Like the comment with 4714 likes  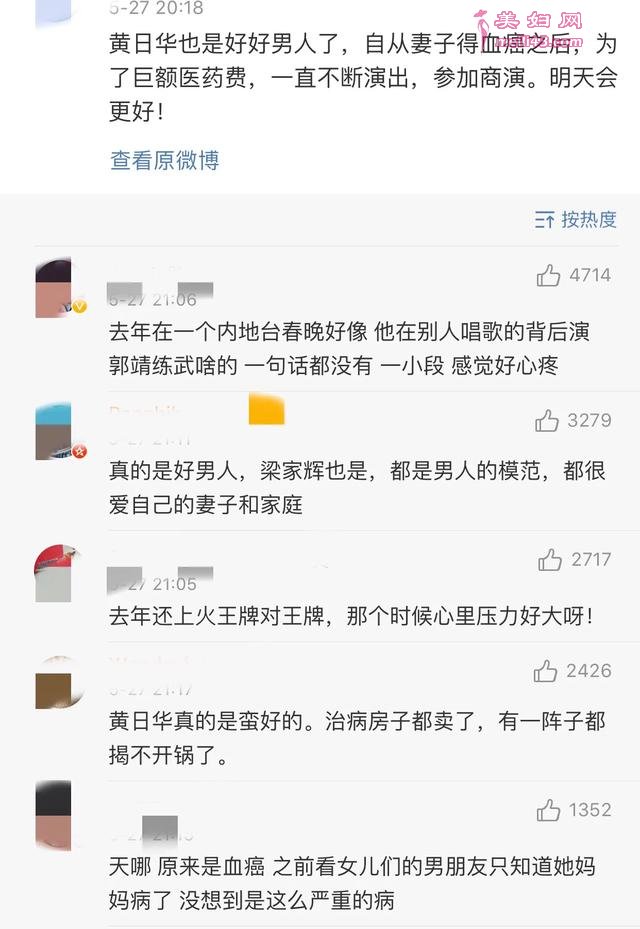click(548, 276)
